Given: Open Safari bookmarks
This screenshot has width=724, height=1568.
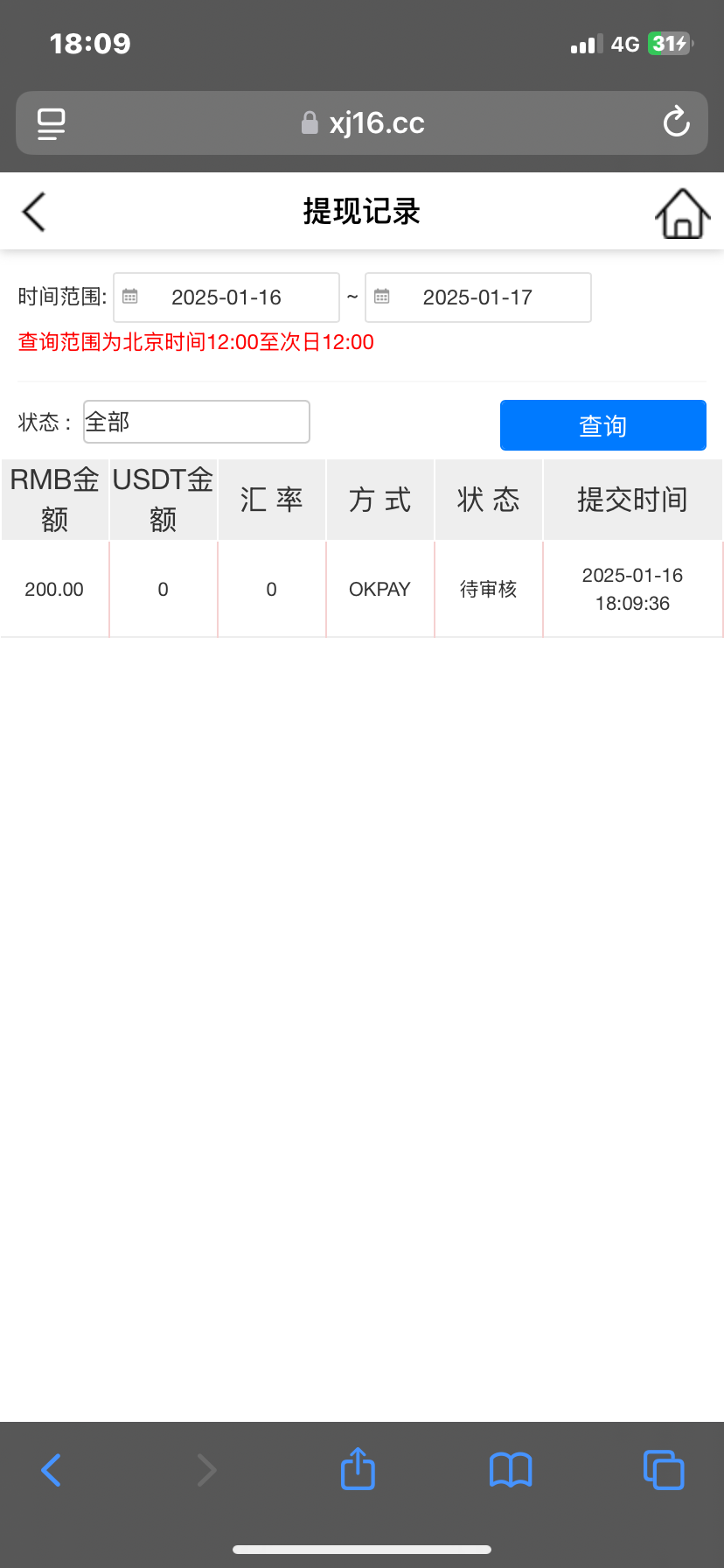Looking at the screenshot, I should [x=511, y=1470].
